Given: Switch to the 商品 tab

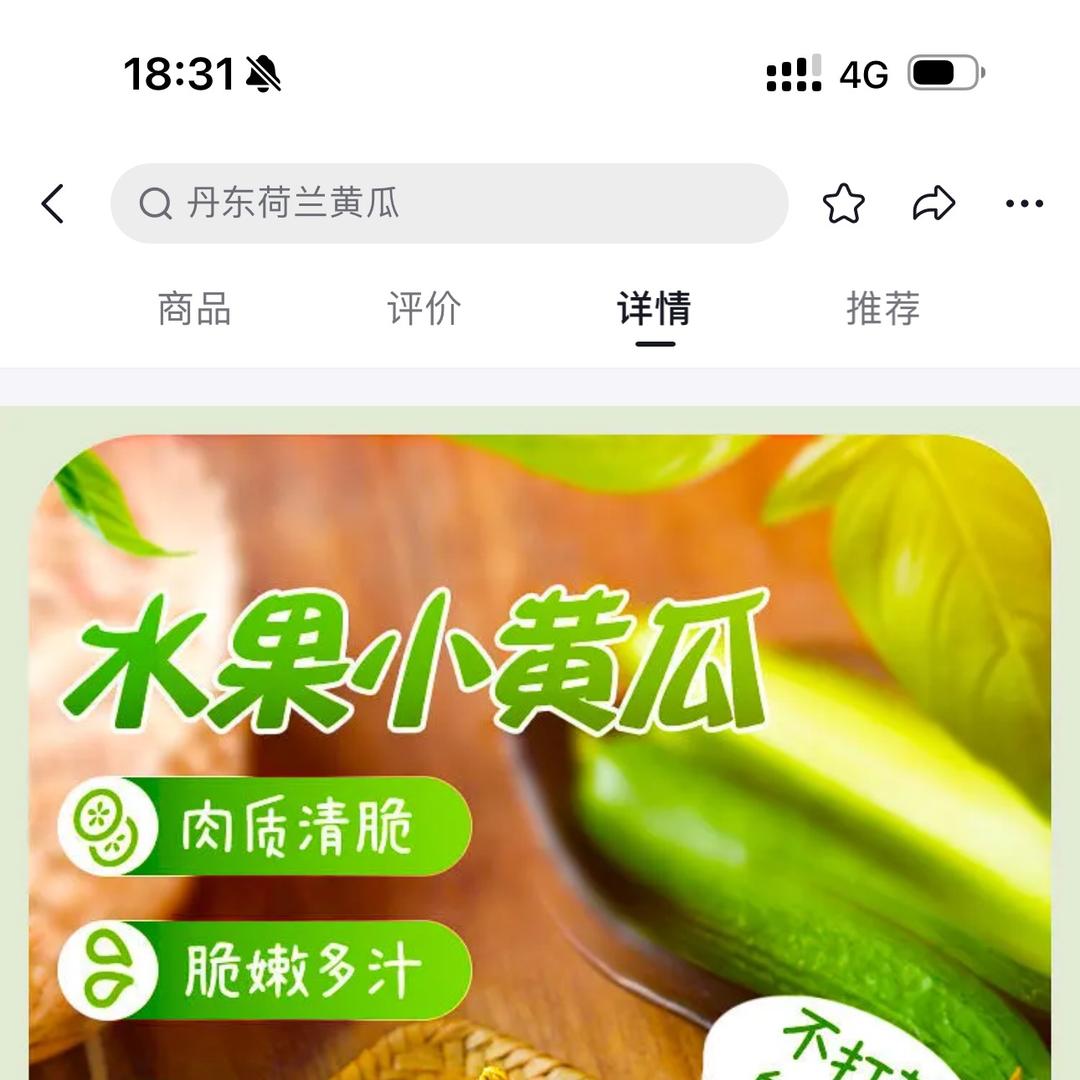Looking at the screenshot, I should click(194, 309).
